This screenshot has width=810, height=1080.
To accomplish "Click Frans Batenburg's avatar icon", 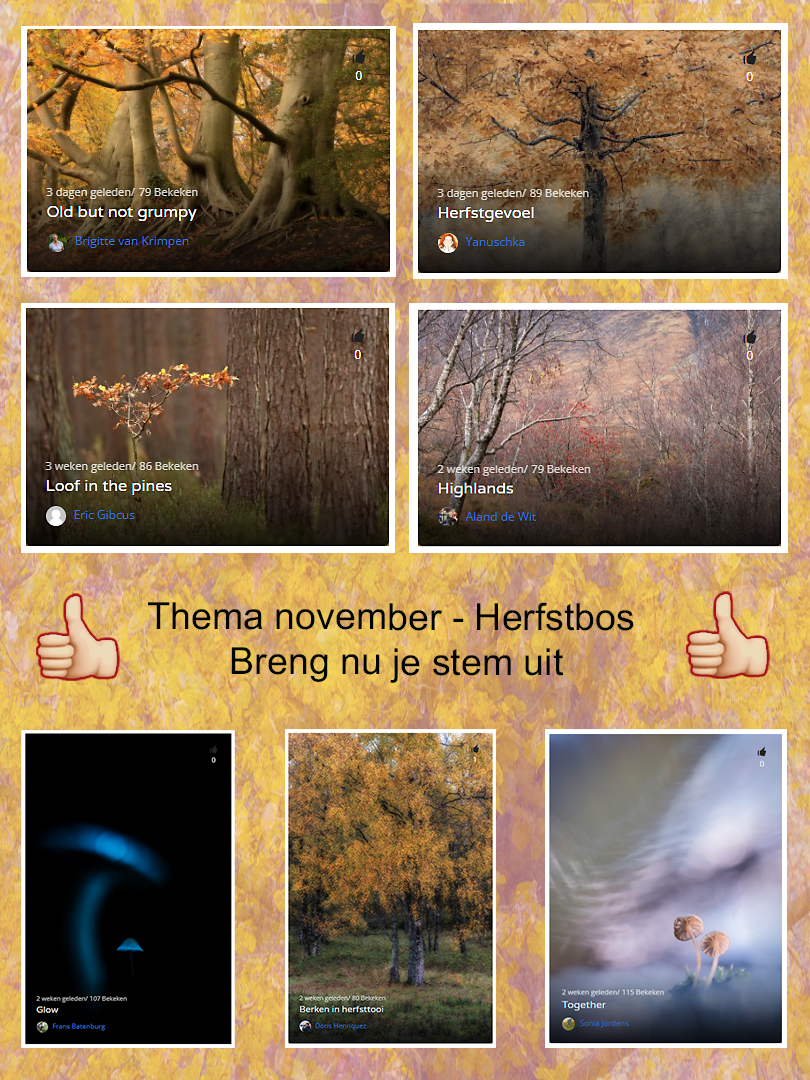I will pos(44,1025).
